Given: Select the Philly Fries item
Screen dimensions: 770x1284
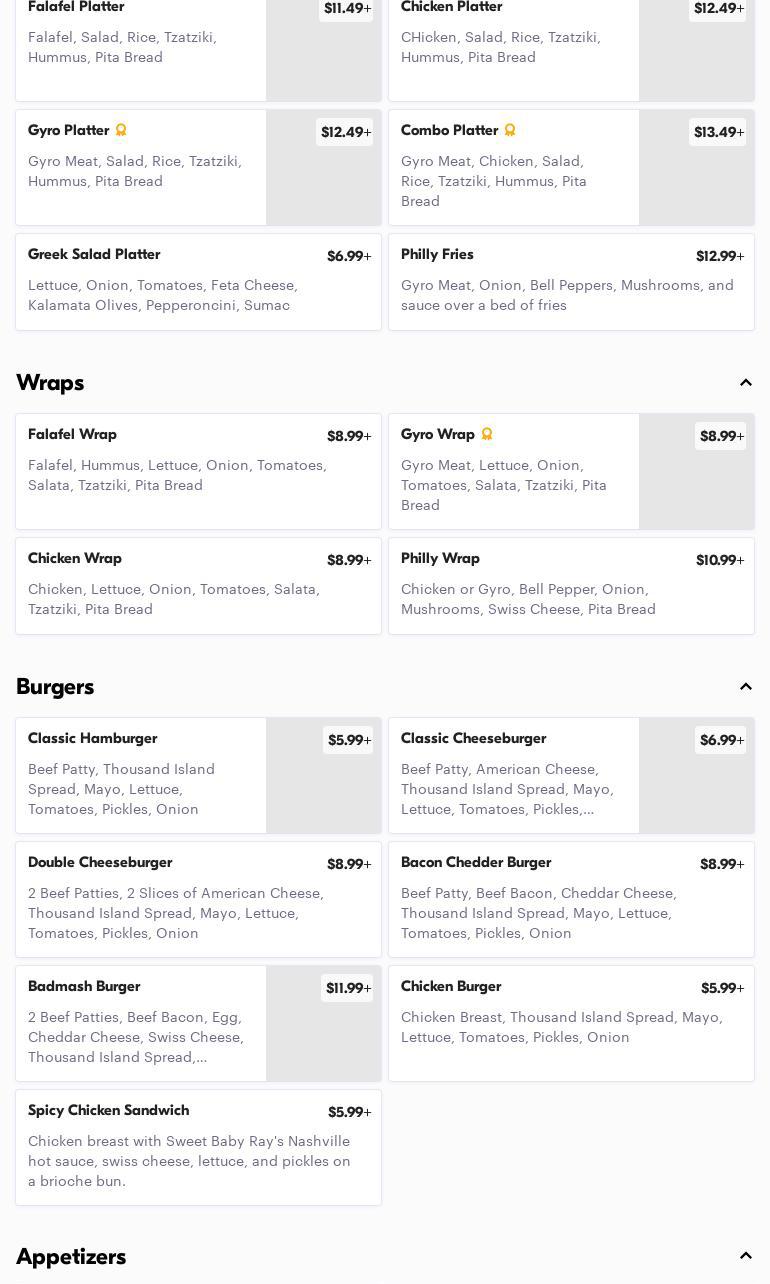Looking at the screenshot, I should (x=571, y=282).
